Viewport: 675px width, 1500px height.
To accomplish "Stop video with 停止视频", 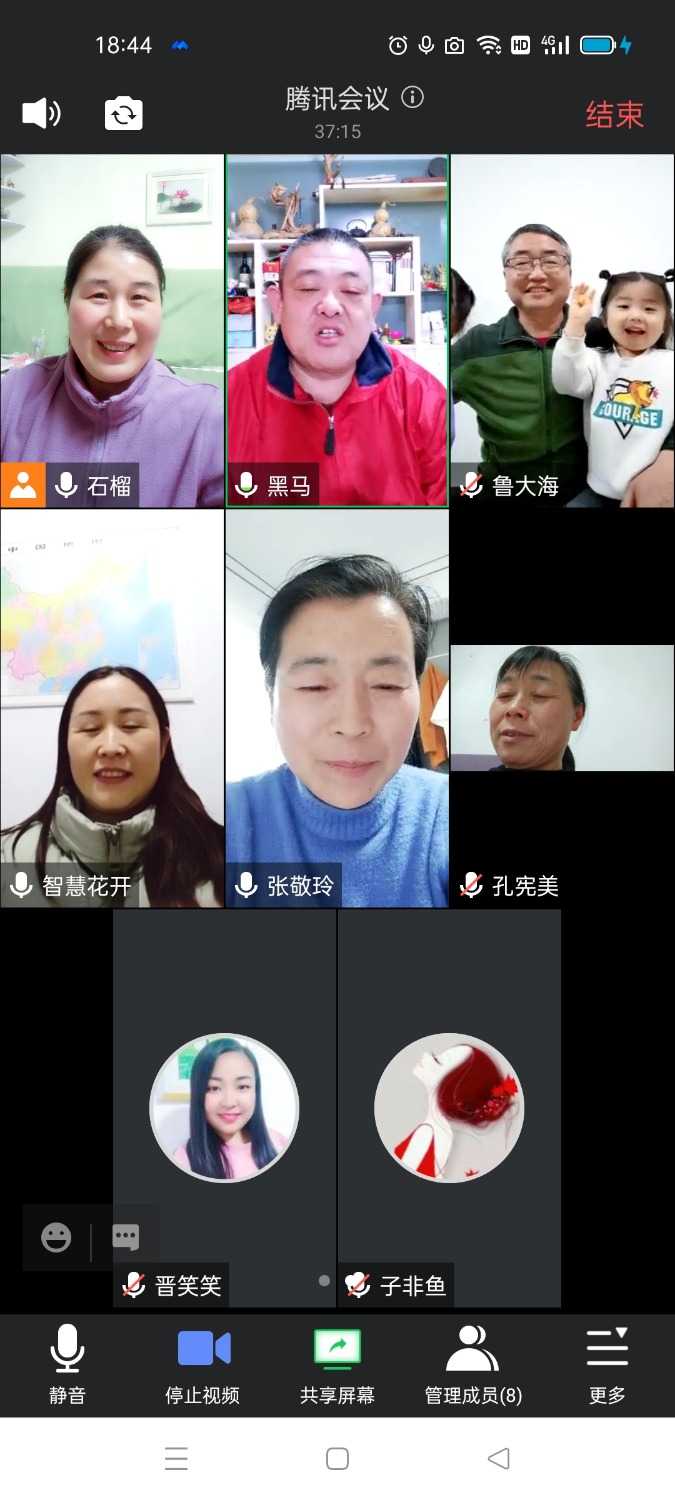I will 203,1364.
